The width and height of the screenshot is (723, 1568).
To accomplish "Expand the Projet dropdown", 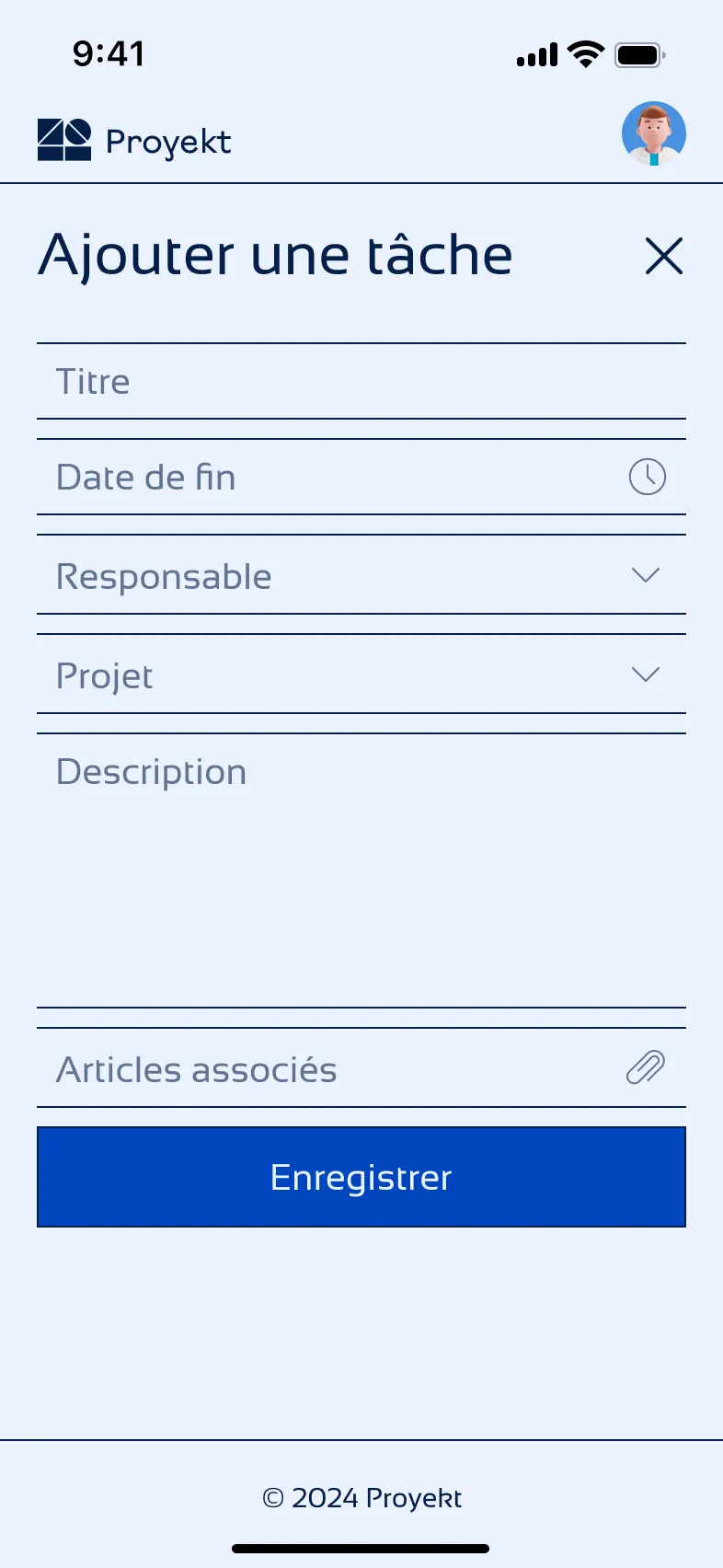I will click(361, 675).
